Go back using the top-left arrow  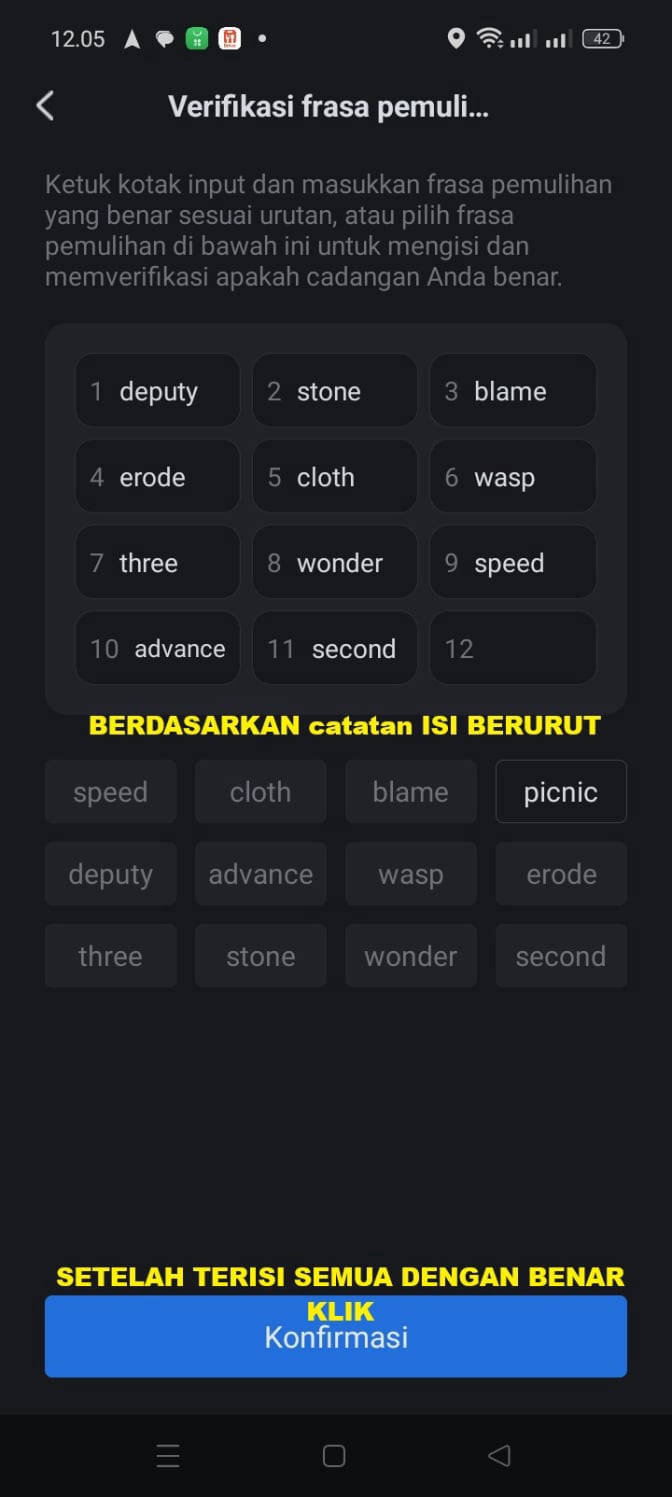tap(45, 106)
